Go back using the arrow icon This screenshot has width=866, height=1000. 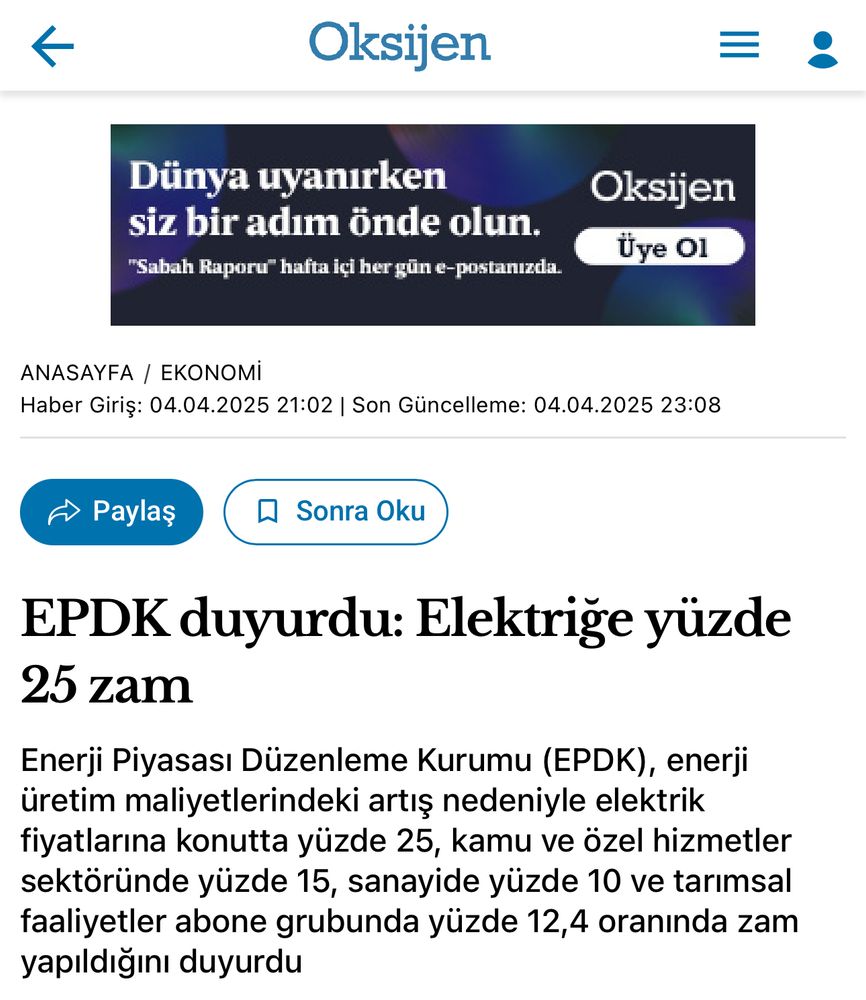(52, 46)
